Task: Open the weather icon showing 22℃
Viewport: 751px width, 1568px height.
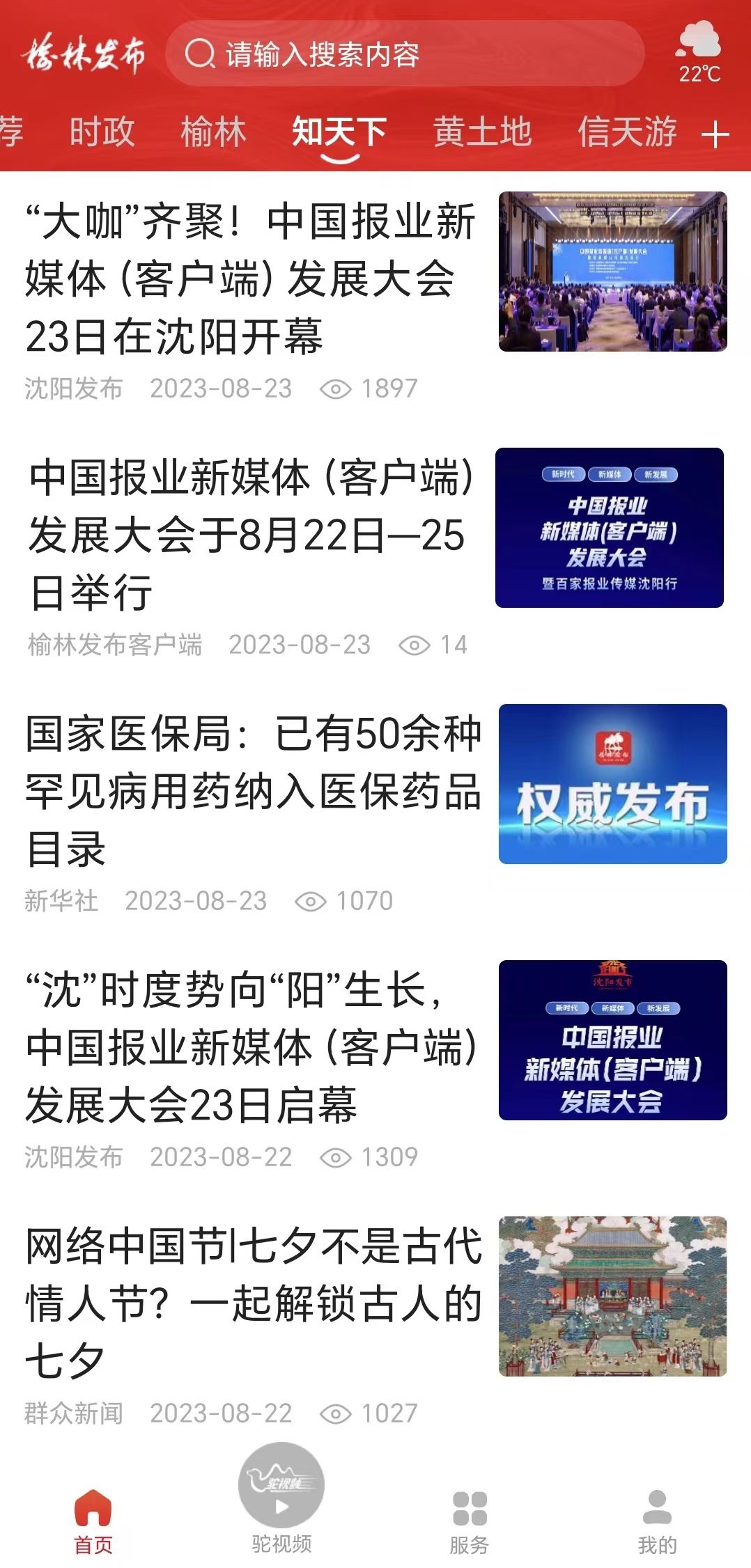Action: pos(699,51)
